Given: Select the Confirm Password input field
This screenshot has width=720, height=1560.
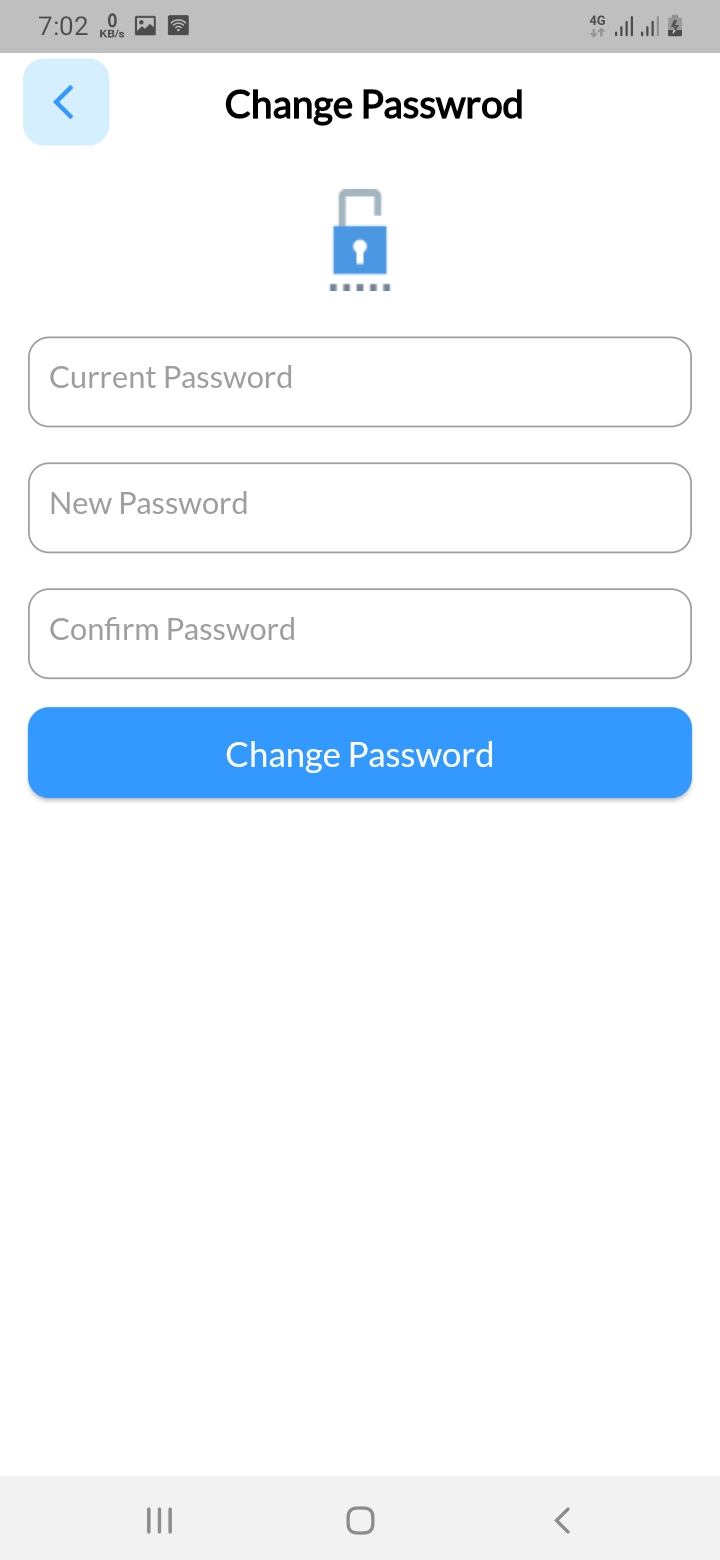Looking at the screenshot, I should click(x=359, y=633).
